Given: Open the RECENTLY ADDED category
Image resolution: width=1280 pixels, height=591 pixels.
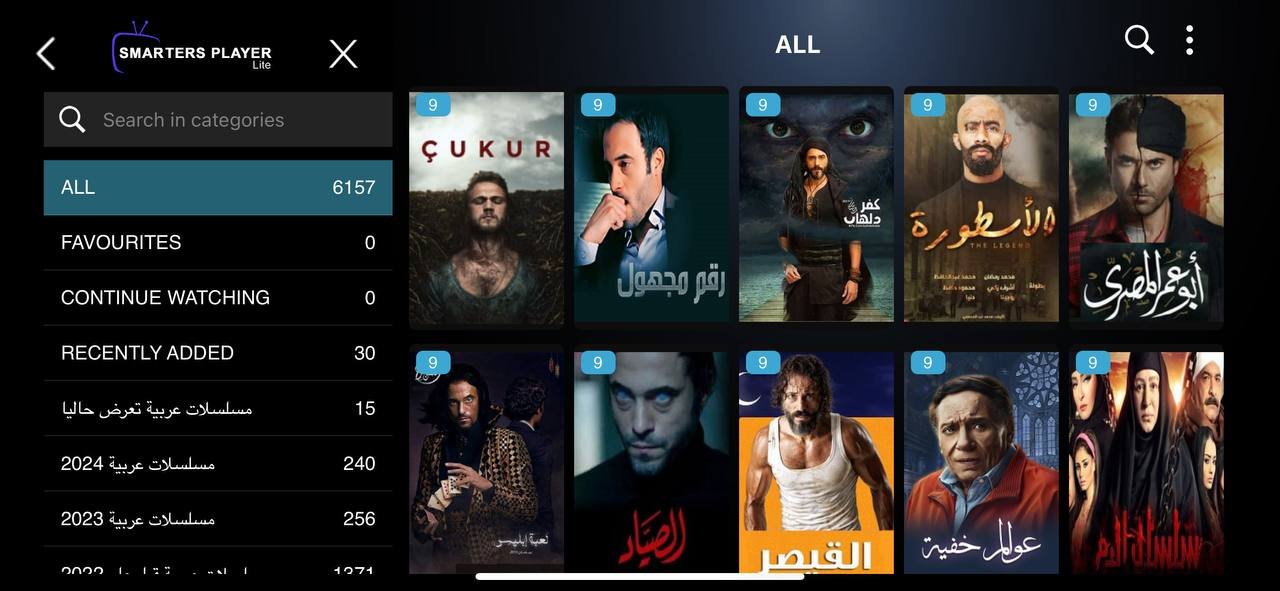Looking at the screenshot, I should coord(218,353).
